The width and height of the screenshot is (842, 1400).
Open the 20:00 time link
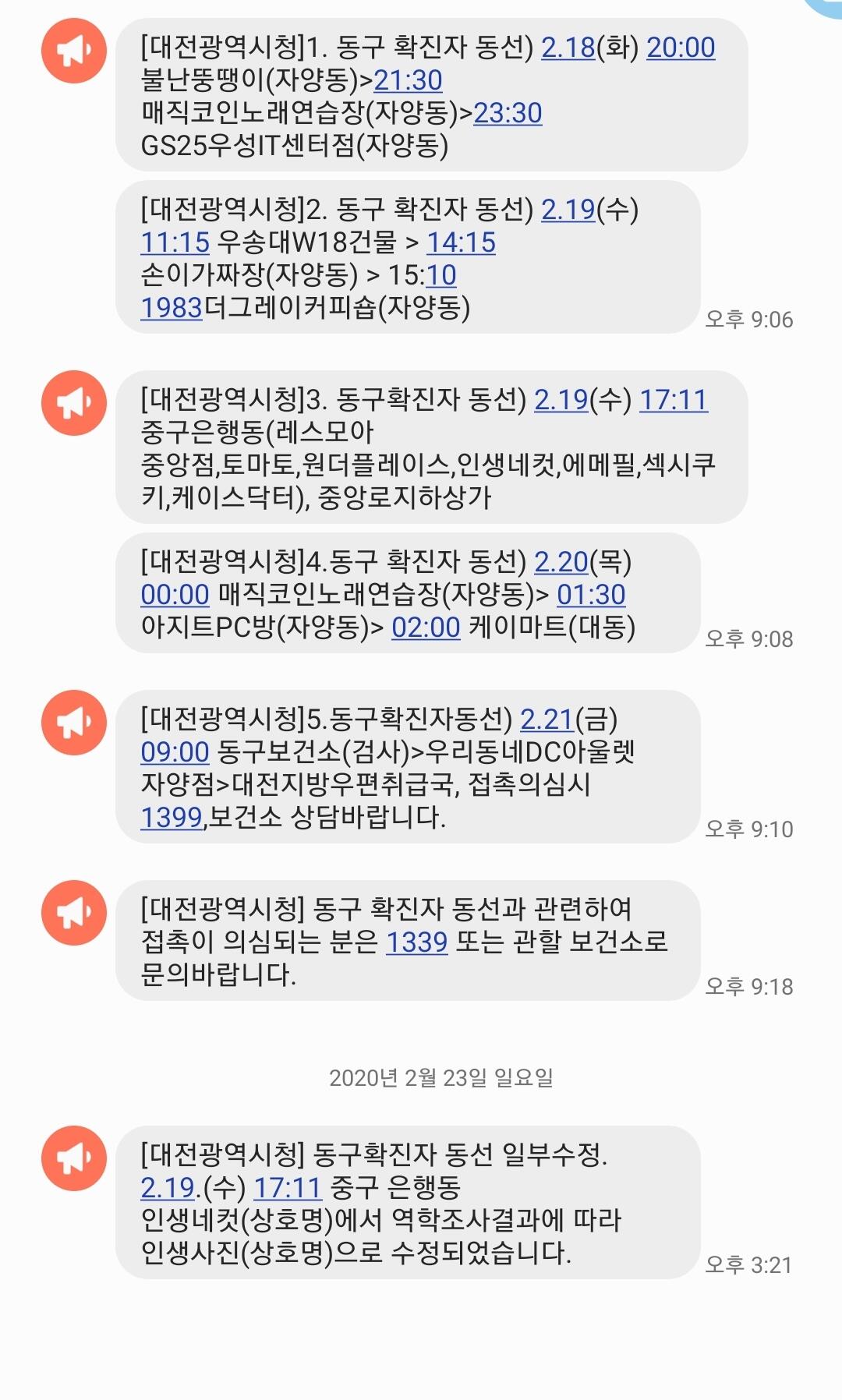(681, 48)
